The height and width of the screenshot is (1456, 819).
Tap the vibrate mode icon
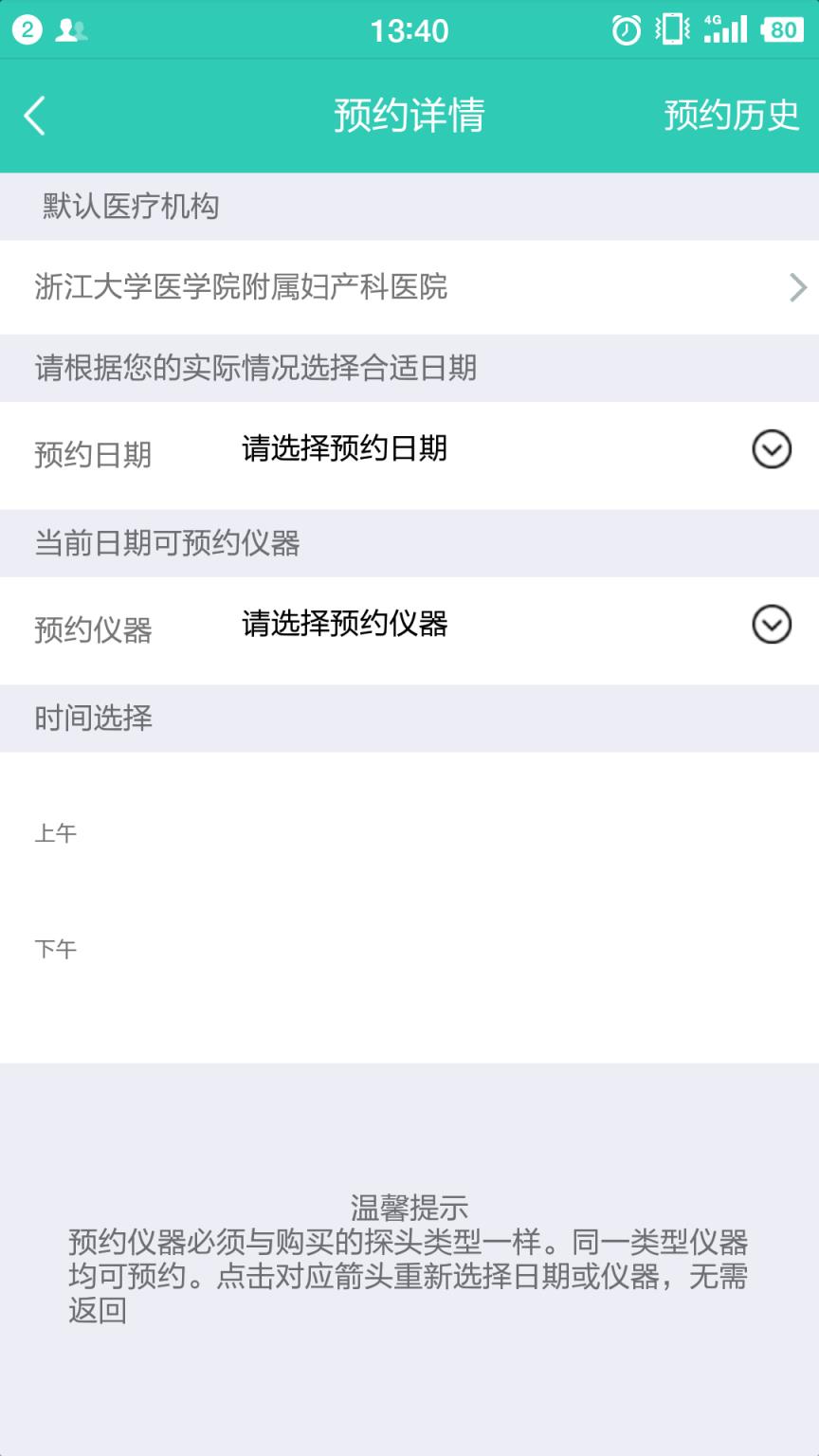[673, 29]
